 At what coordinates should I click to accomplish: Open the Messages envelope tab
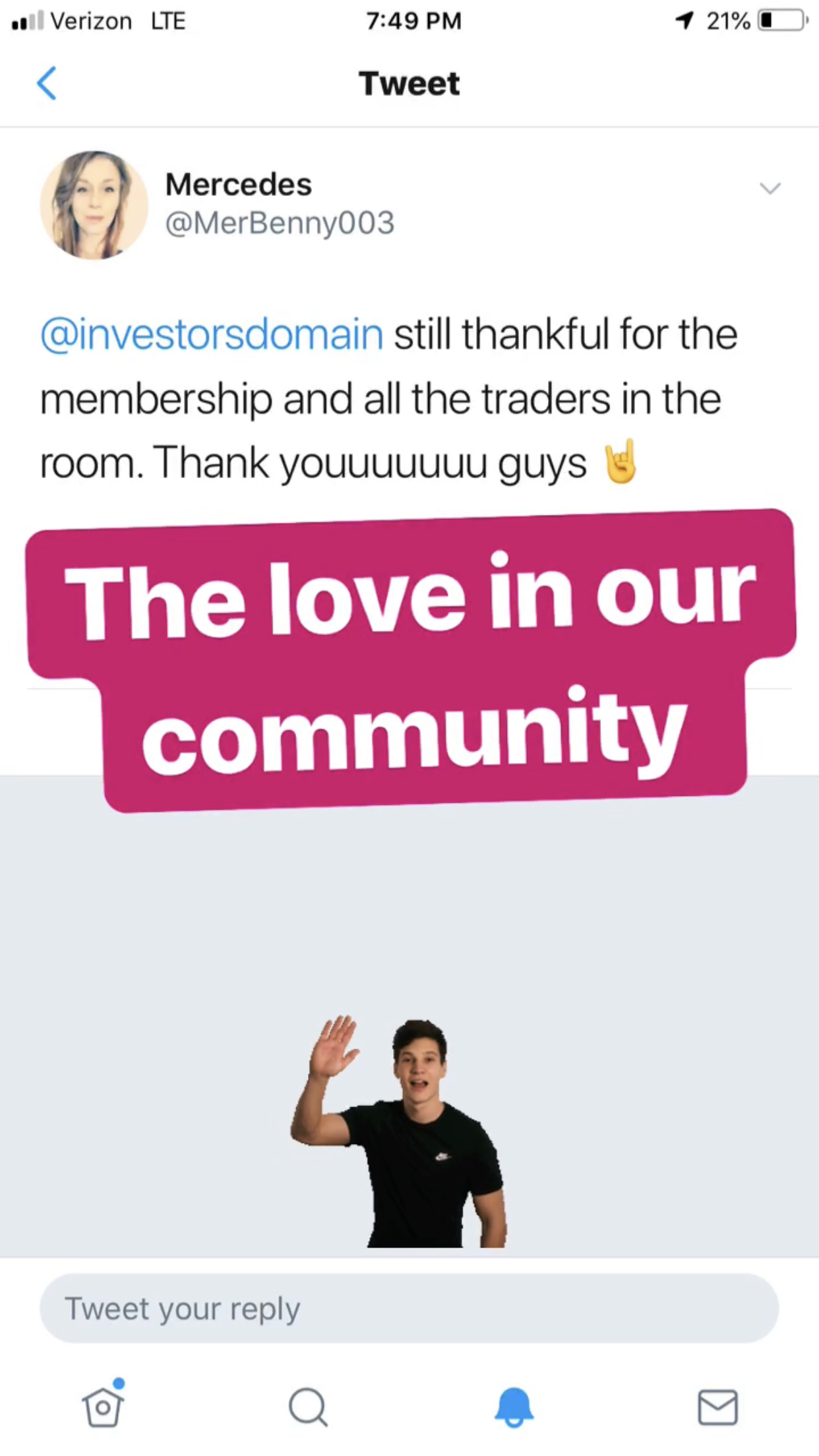pyautogui.click(x=717, y=1407)
